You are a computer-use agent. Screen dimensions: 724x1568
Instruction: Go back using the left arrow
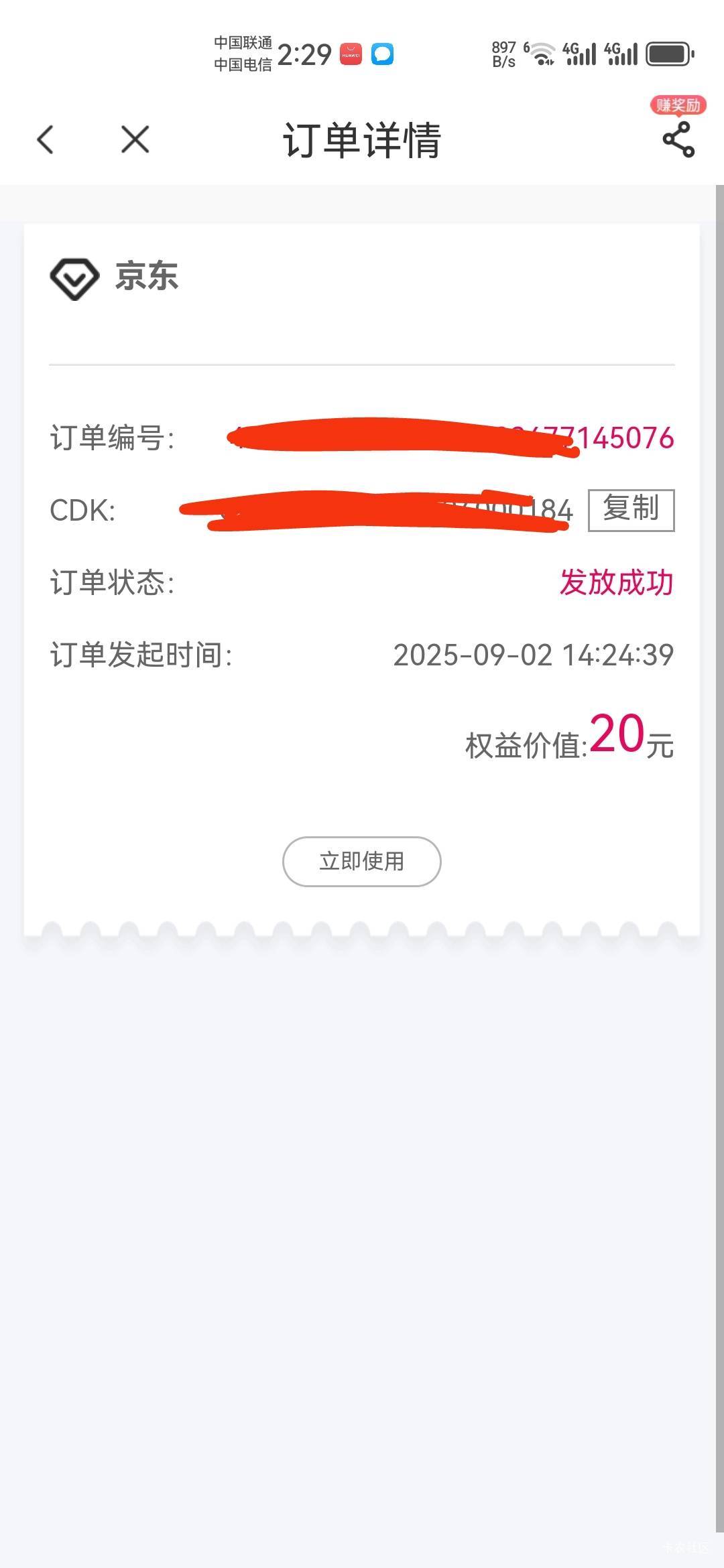click(x=46, y=139)
